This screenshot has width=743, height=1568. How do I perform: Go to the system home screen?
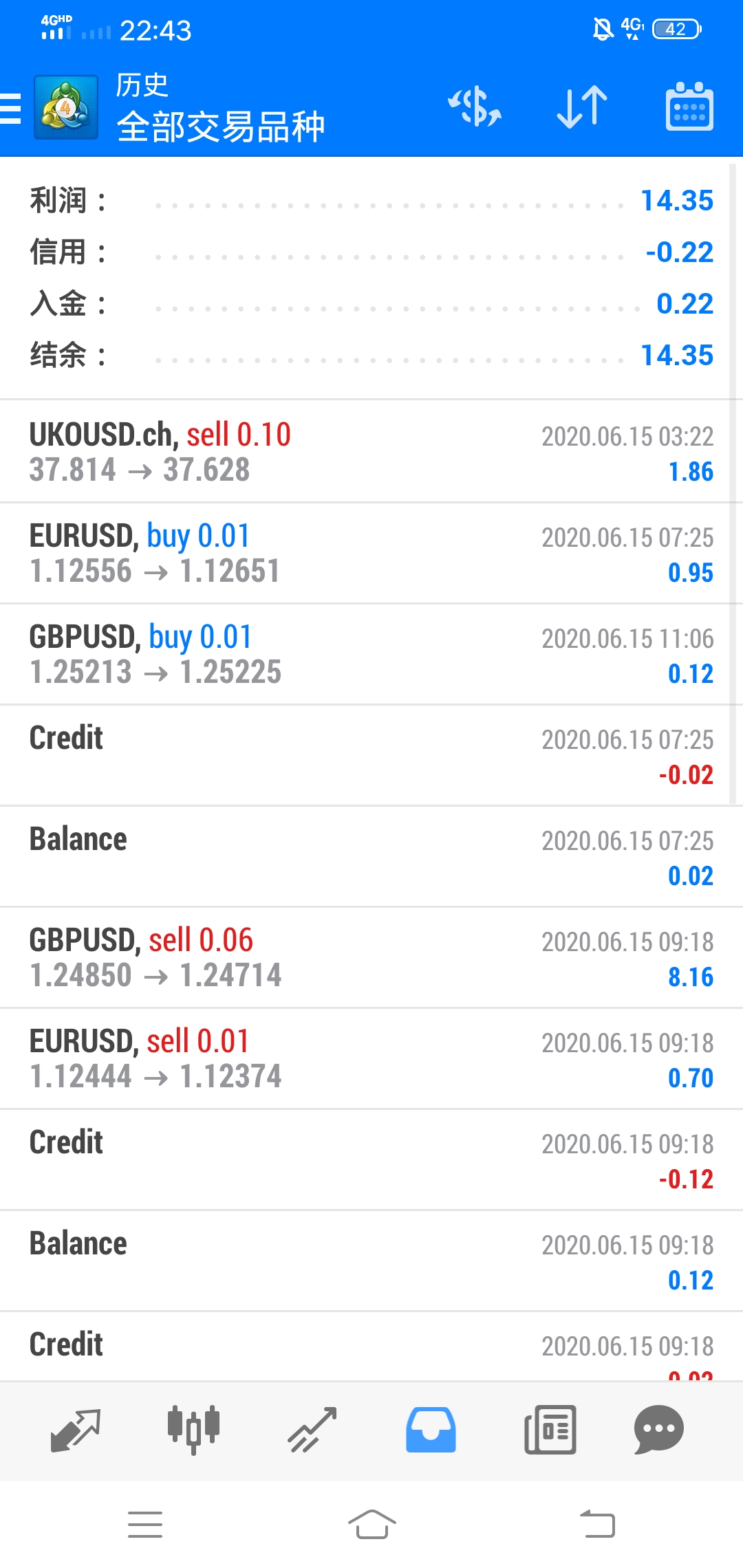(371, 1524)
